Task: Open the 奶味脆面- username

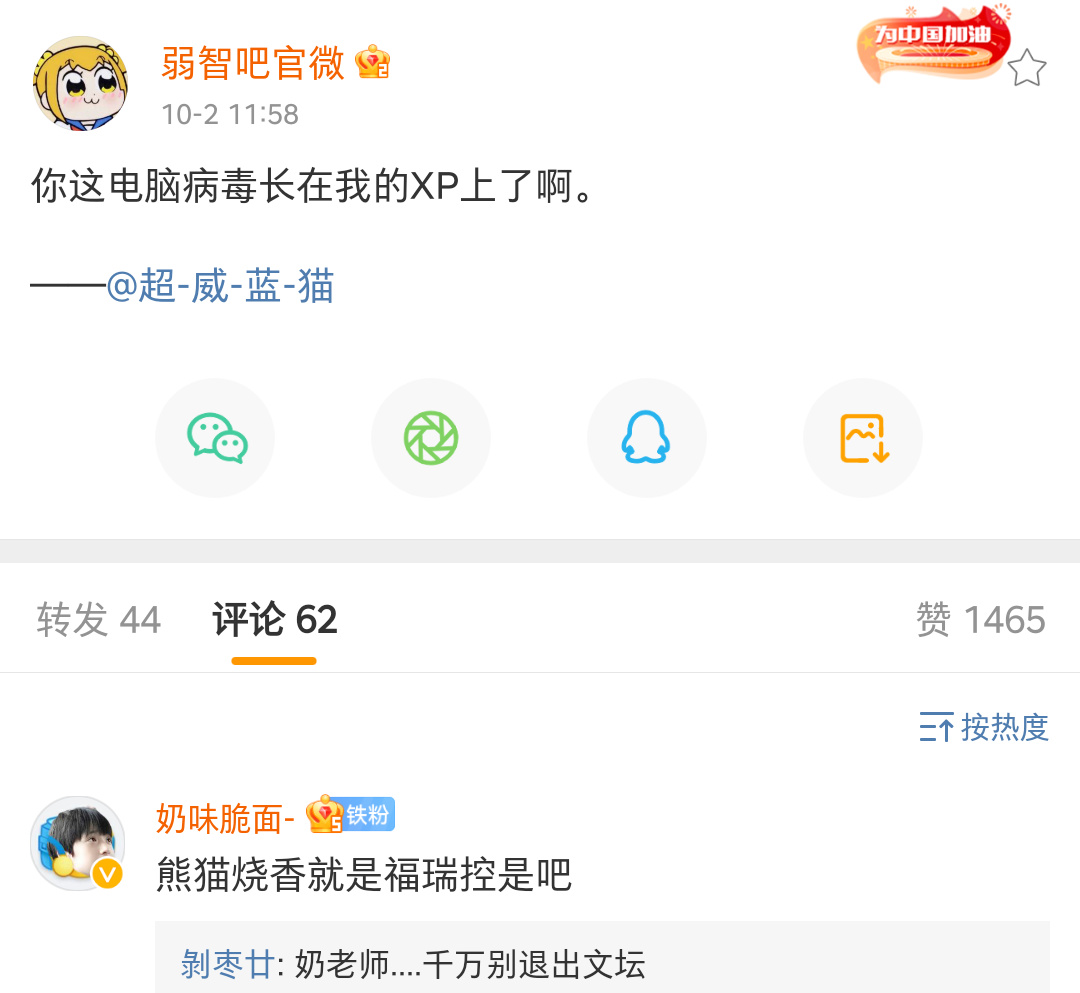Action: (224, 818)
